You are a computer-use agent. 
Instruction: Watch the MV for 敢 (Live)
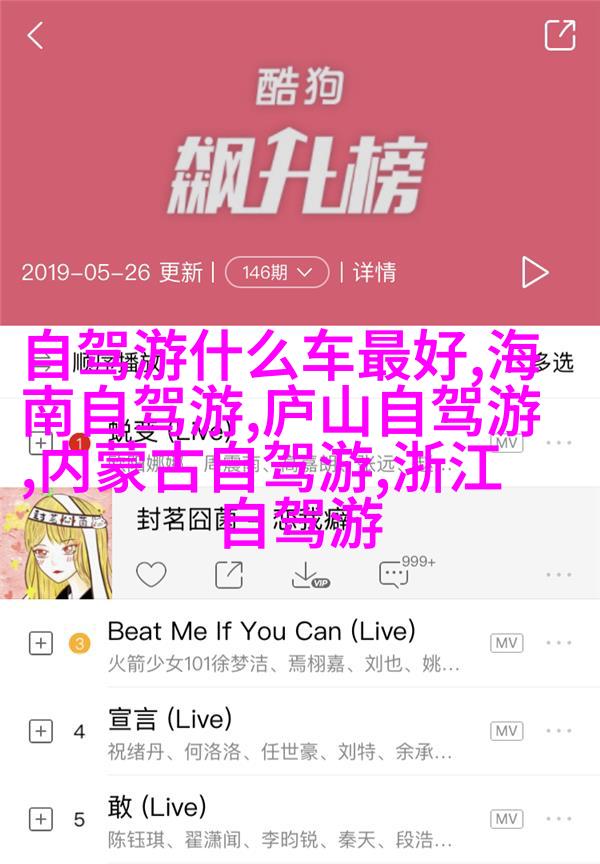[506, 819]
